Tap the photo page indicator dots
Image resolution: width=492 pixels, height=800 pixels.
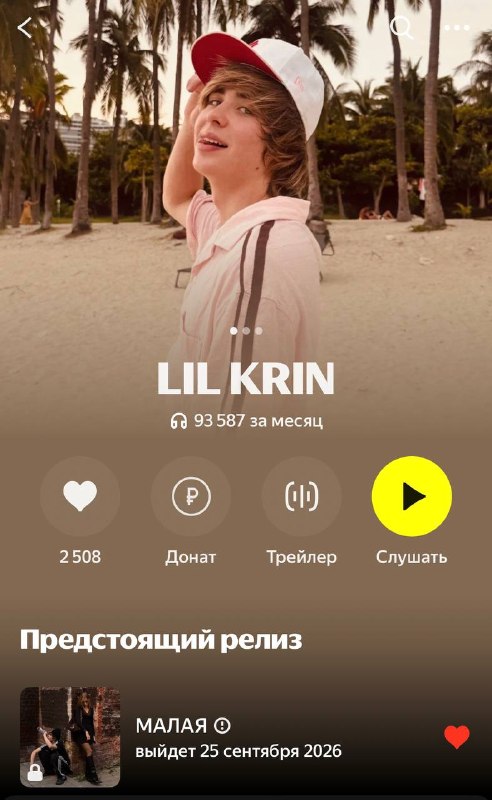click(x=246, y=331)
